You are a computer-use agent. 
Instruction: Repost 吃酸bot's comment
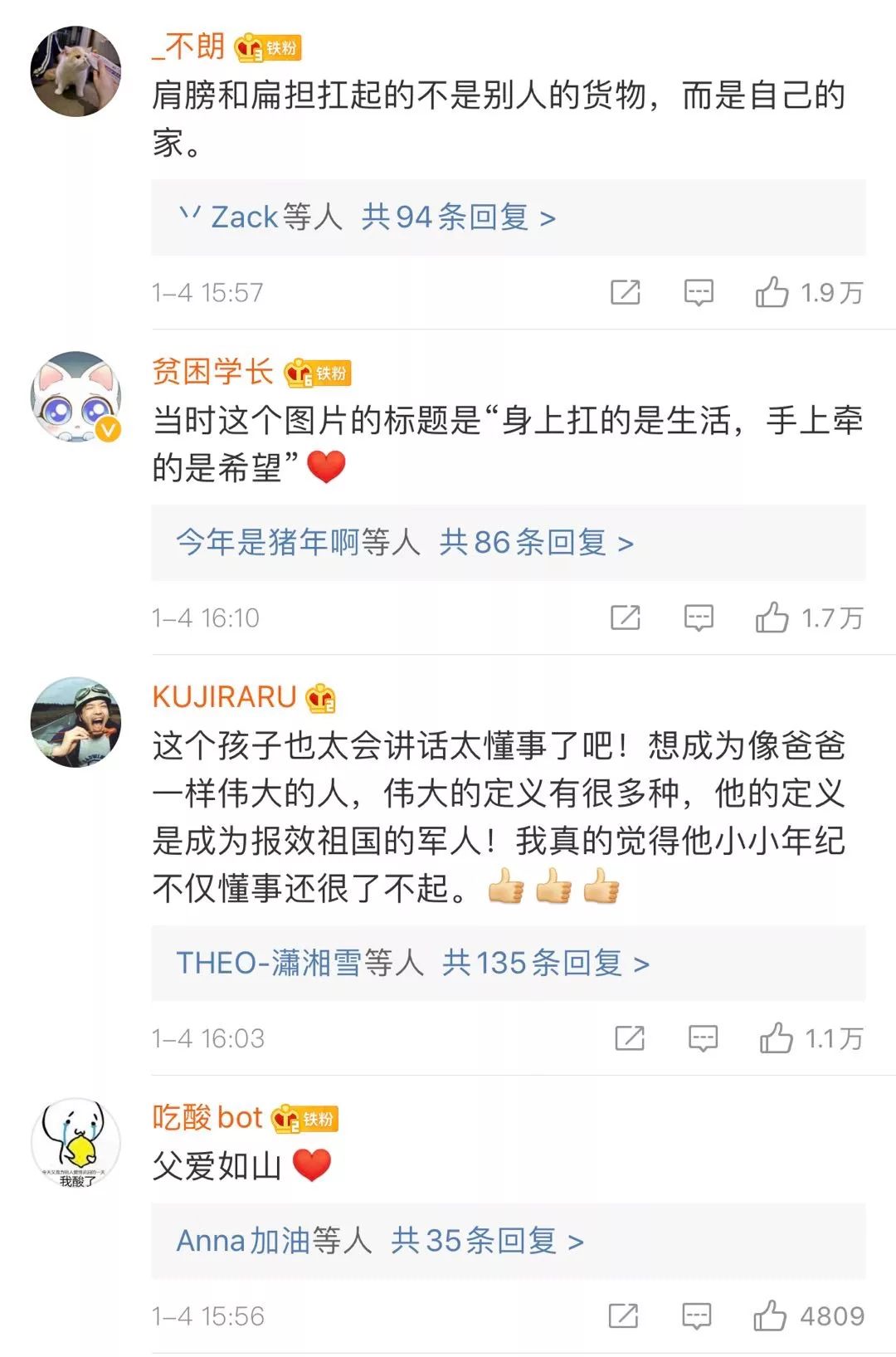click(x=623, y=1316)
